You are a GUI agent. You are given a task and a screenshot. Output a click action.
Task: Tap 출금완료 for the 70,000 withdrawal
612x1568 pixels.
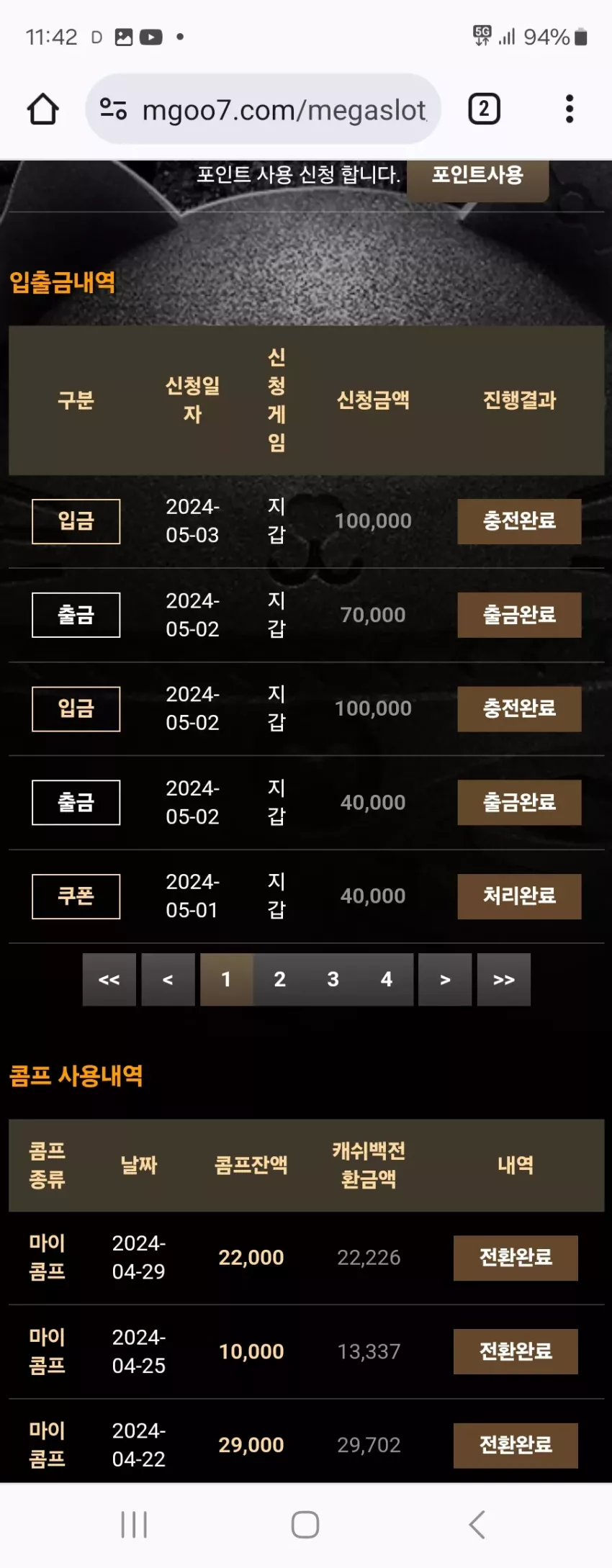[519, 615]
